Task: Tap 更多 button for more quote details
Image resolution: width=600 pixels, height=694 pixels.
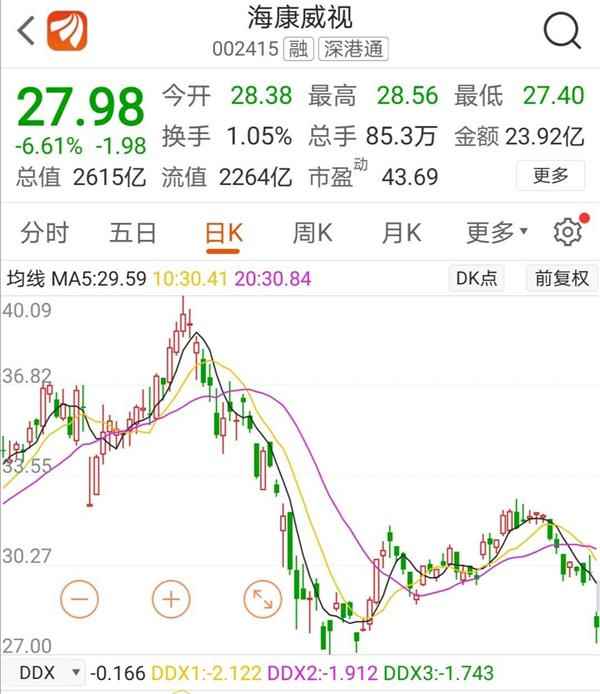Action: [x=550, y=176]
